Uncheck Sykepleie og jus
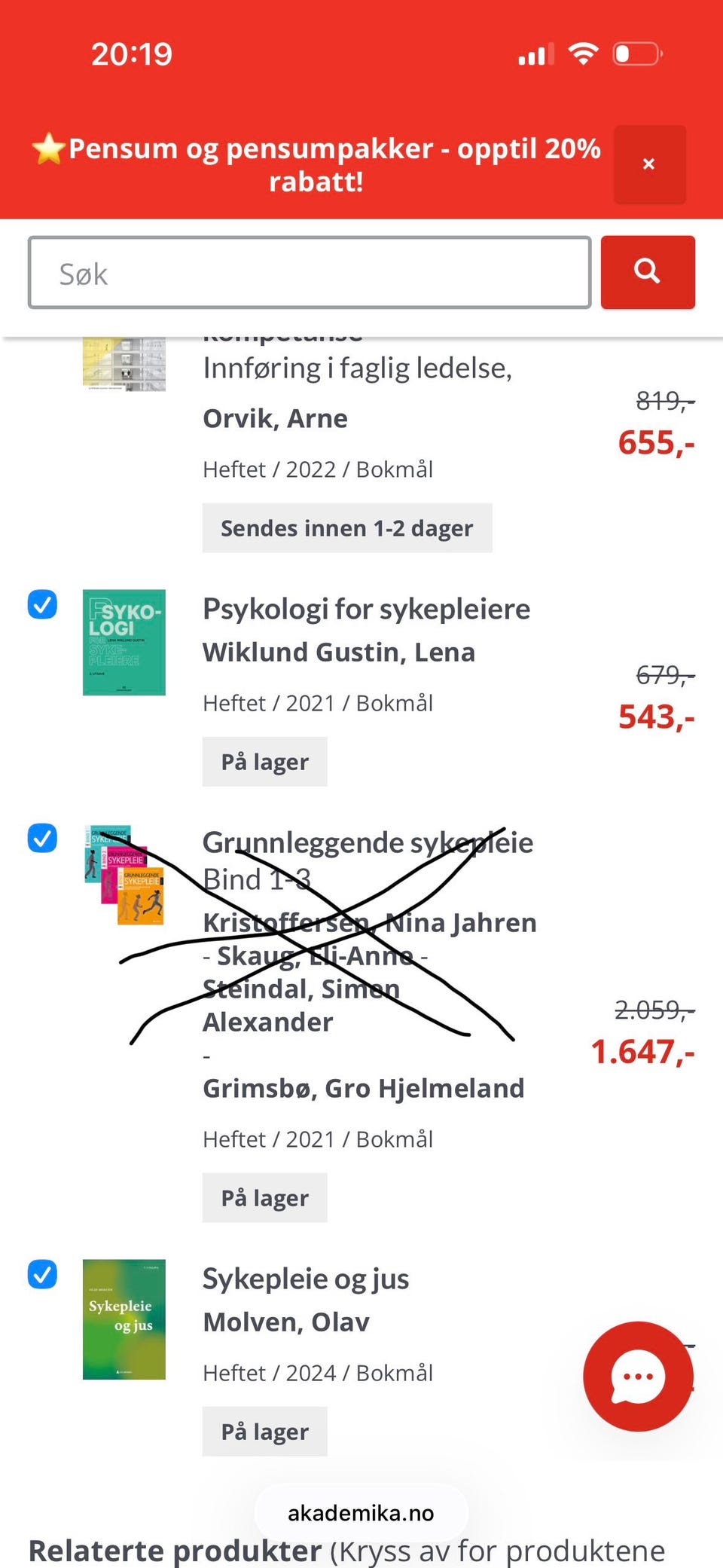The image size is (723, 1568). point(43,1274)
